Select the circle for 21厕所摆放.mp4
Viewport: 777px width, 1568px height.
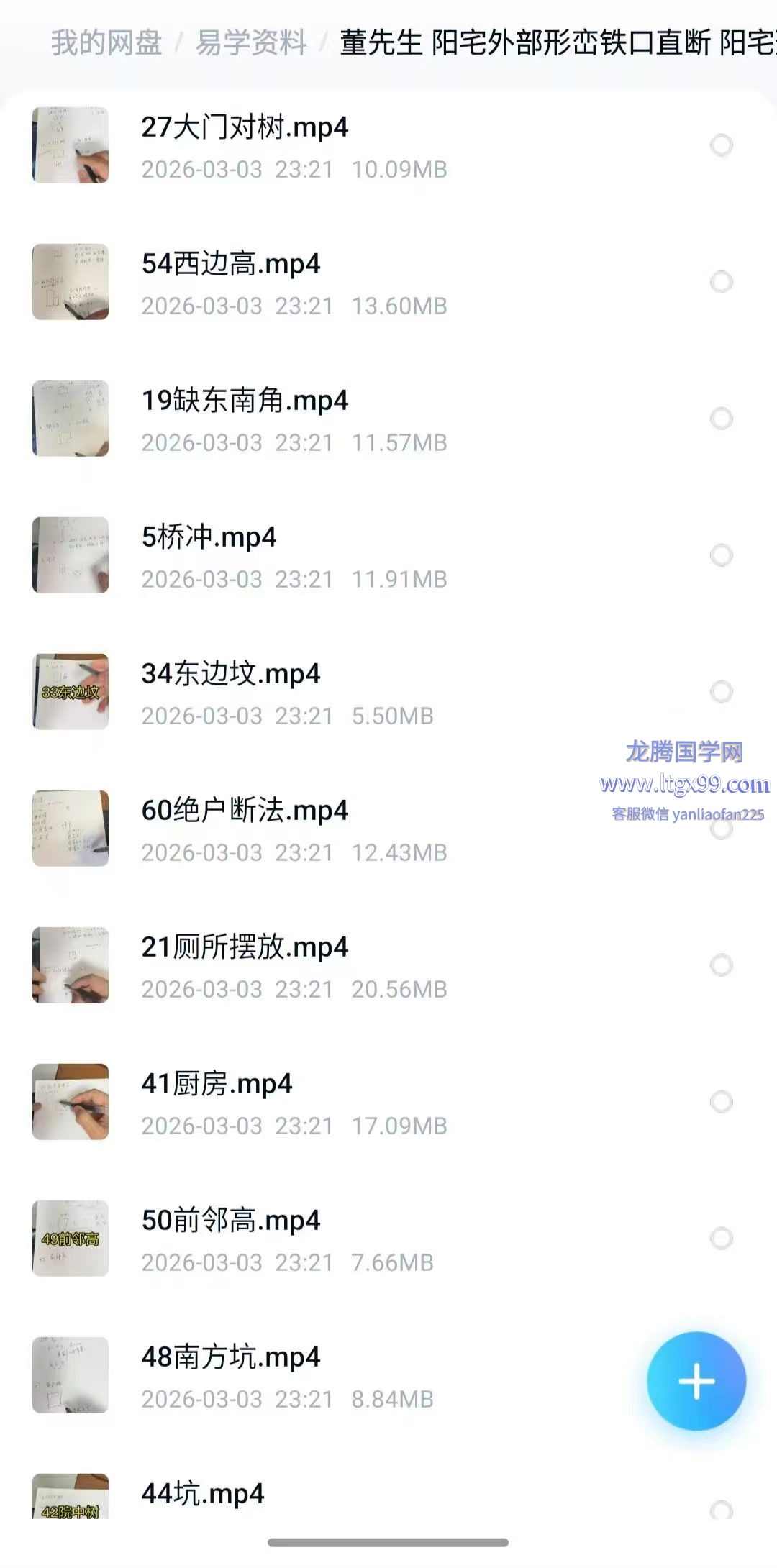click(x=721, y=965)
